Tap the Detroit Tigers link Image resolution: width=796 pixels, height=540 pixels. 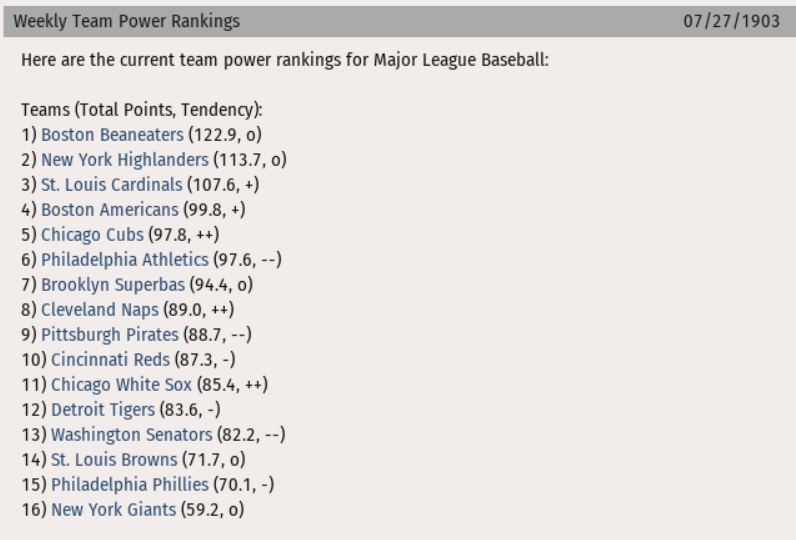103,409
